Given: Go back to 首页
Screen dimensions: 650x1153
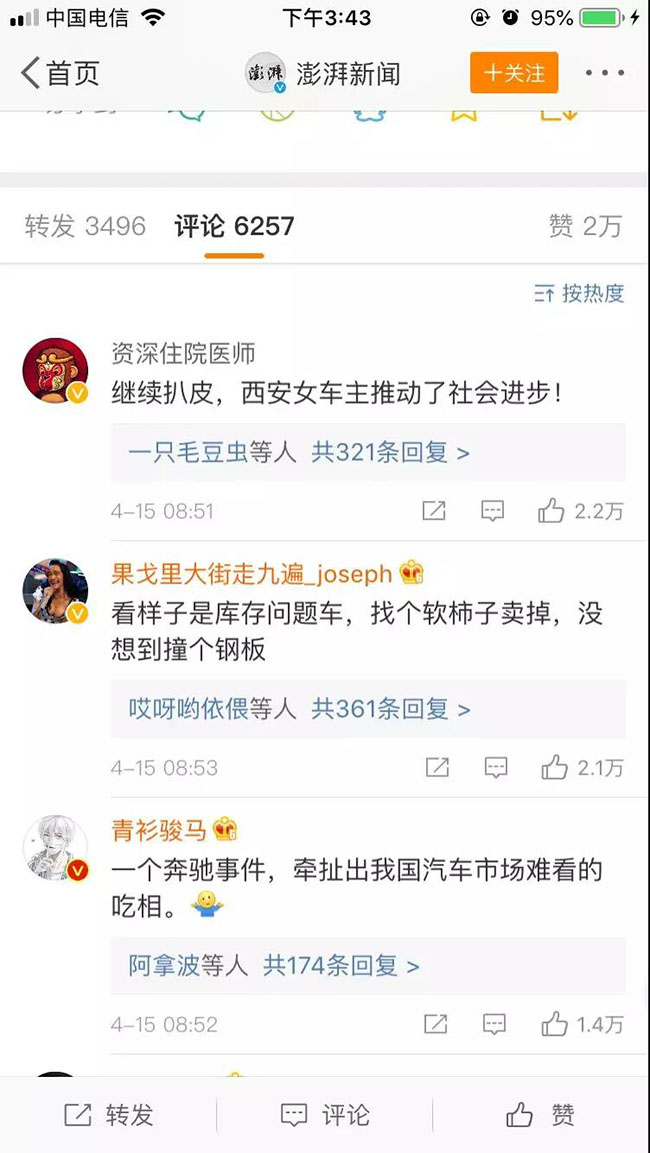Looking at the screenshot, I should [x=60, y=73].
